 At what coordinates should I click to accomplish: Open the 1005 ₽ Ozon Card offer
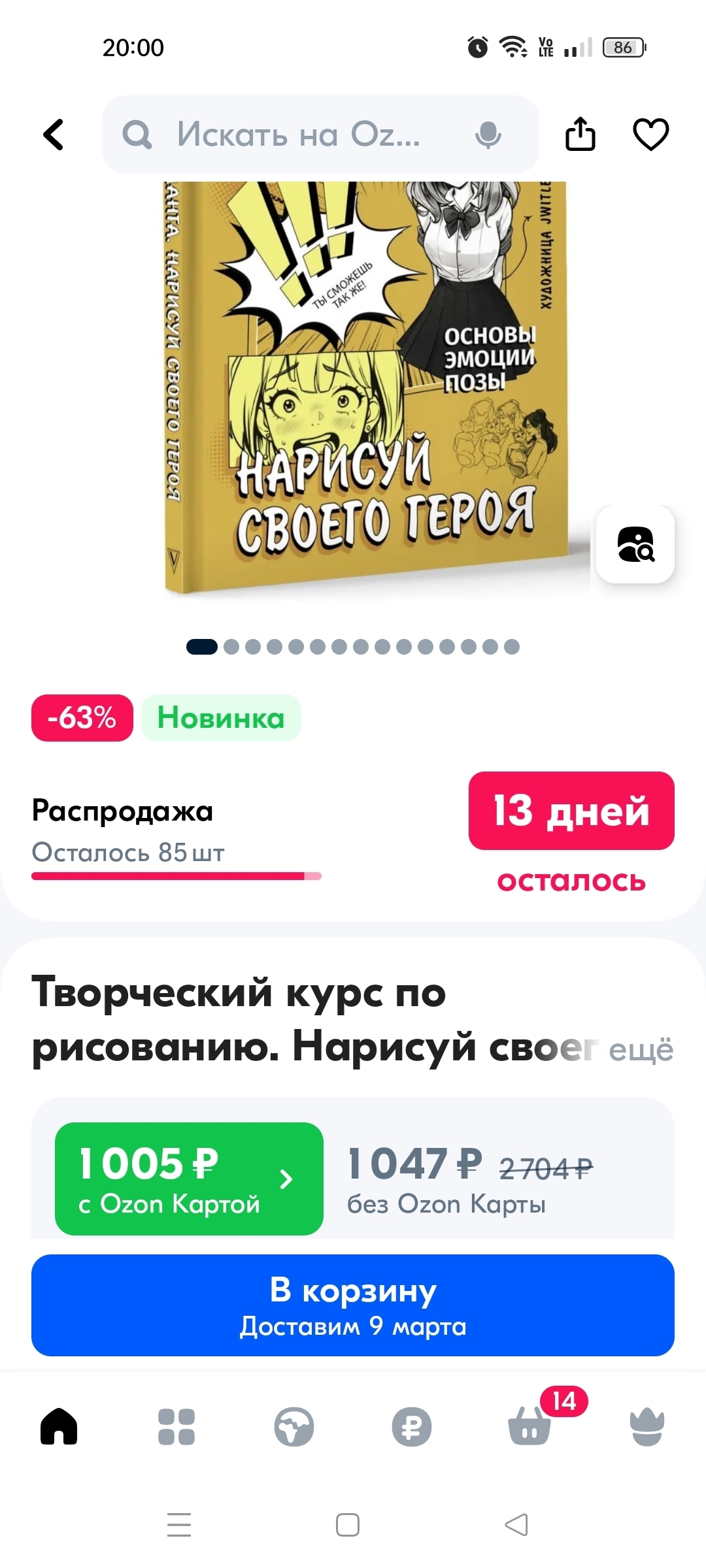[189, 1179]
